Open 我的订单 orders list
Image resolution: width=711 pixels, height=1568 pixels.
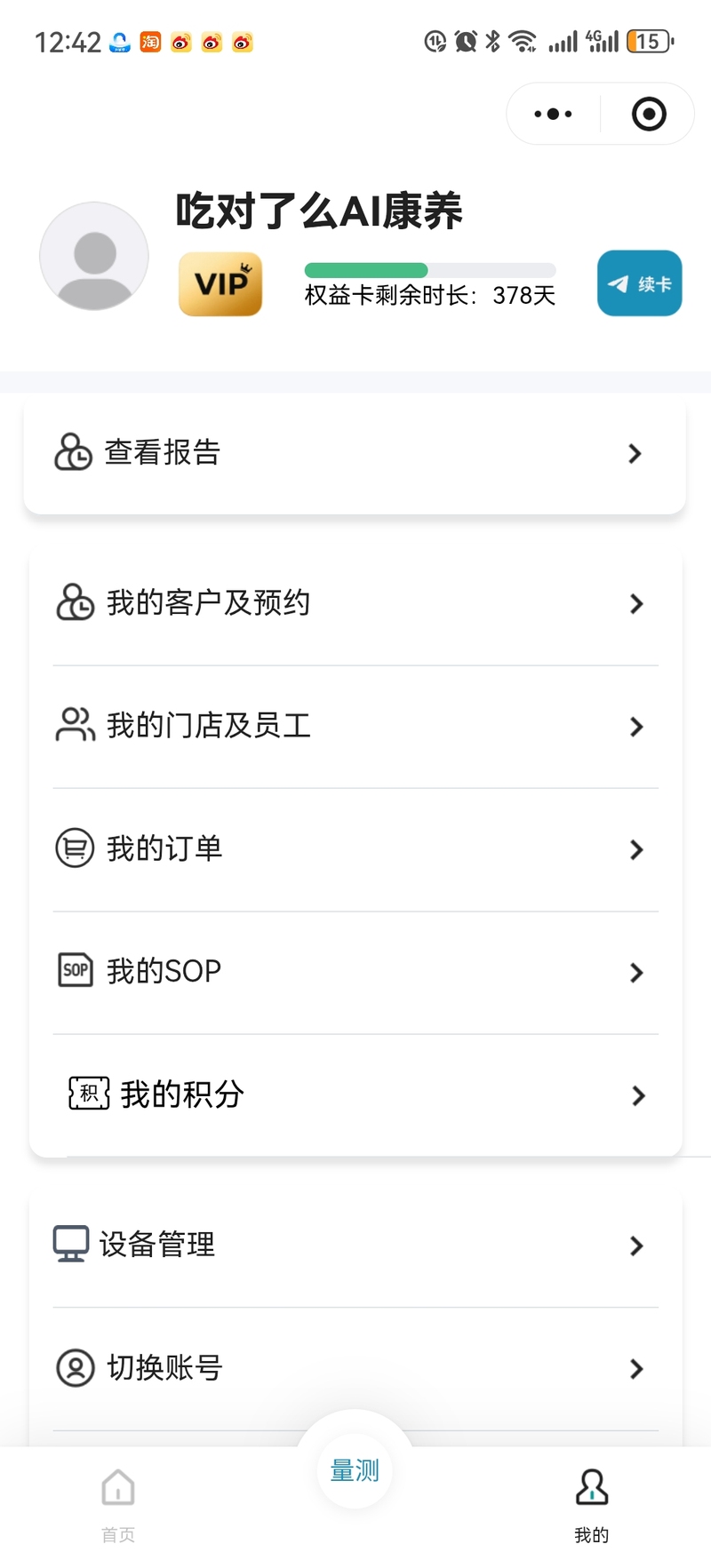coord(355,849)
